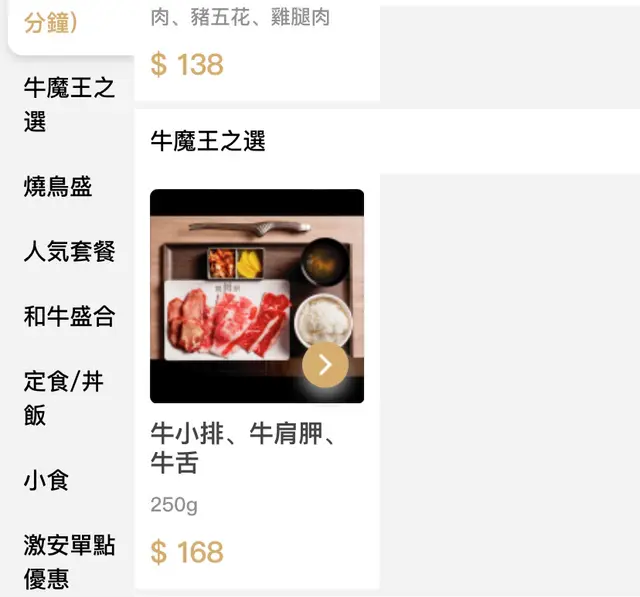Open the 激安單點優惠 category
Screen dimensions: 640x597
pos(68,561)
